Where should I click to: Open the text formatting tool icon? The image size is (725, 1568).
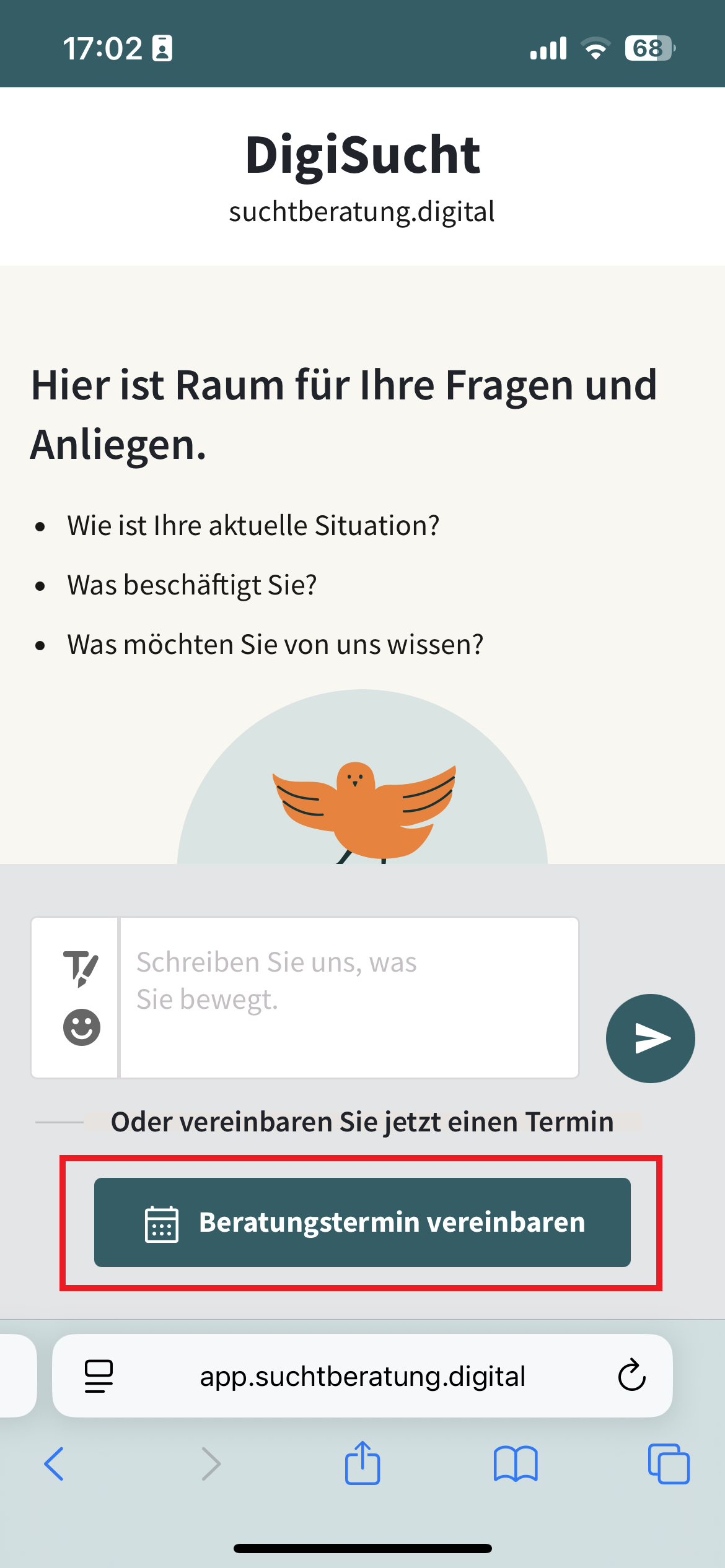click(81, 968)
